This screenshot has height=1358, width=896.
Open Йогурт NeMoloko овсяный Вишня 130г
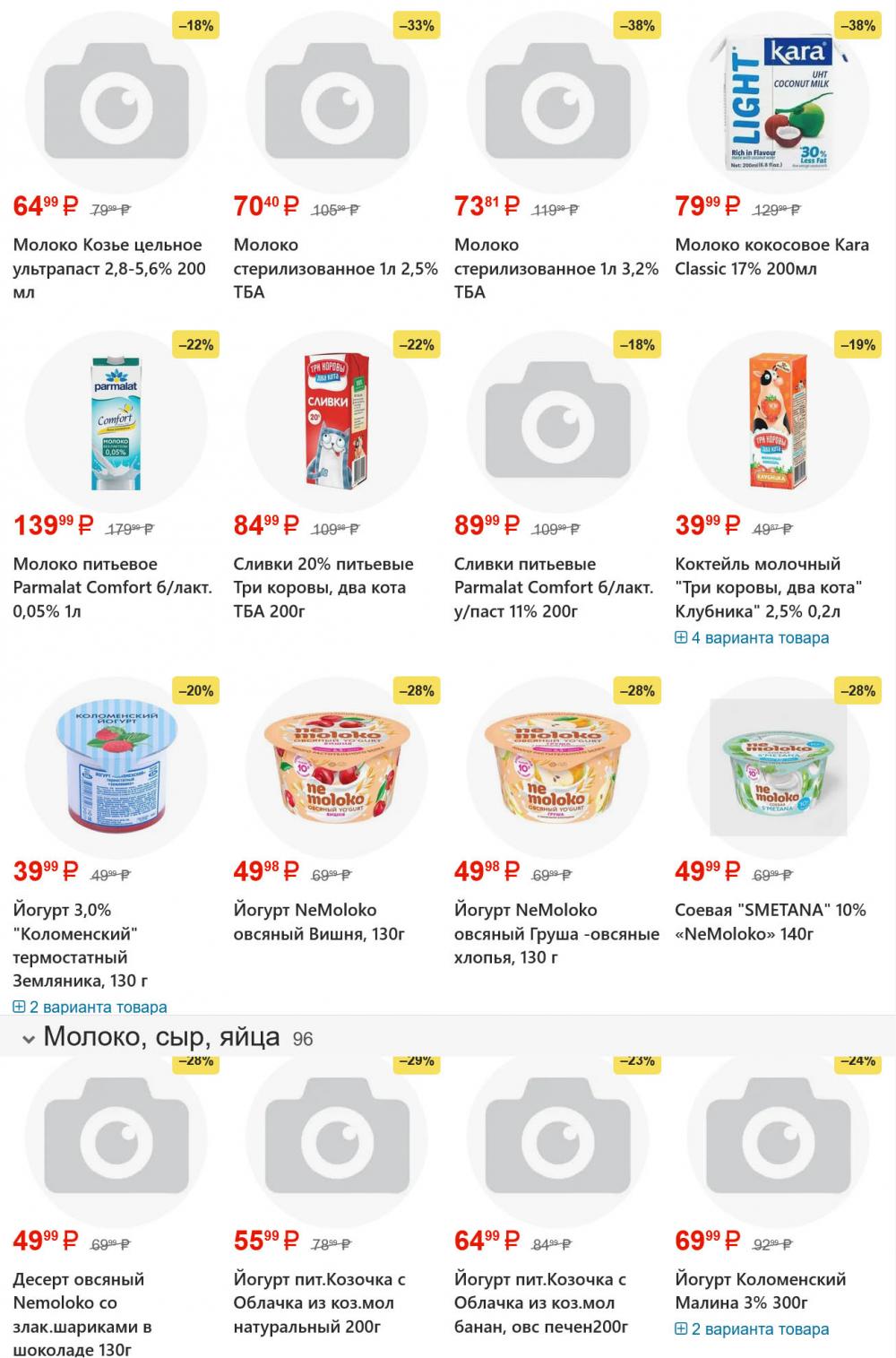(319, 921)
